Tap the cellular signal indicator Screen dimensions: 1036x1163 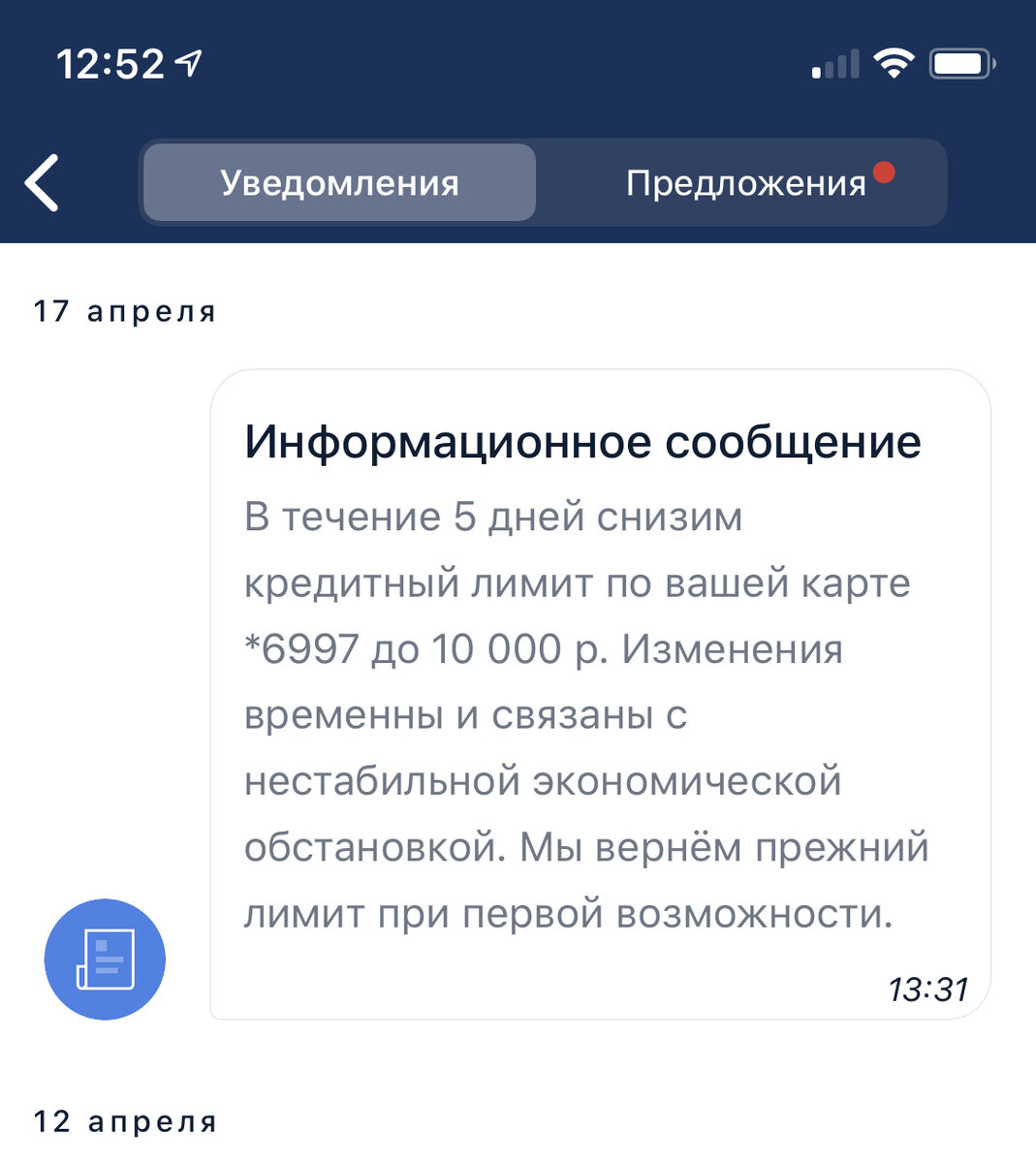835,62
